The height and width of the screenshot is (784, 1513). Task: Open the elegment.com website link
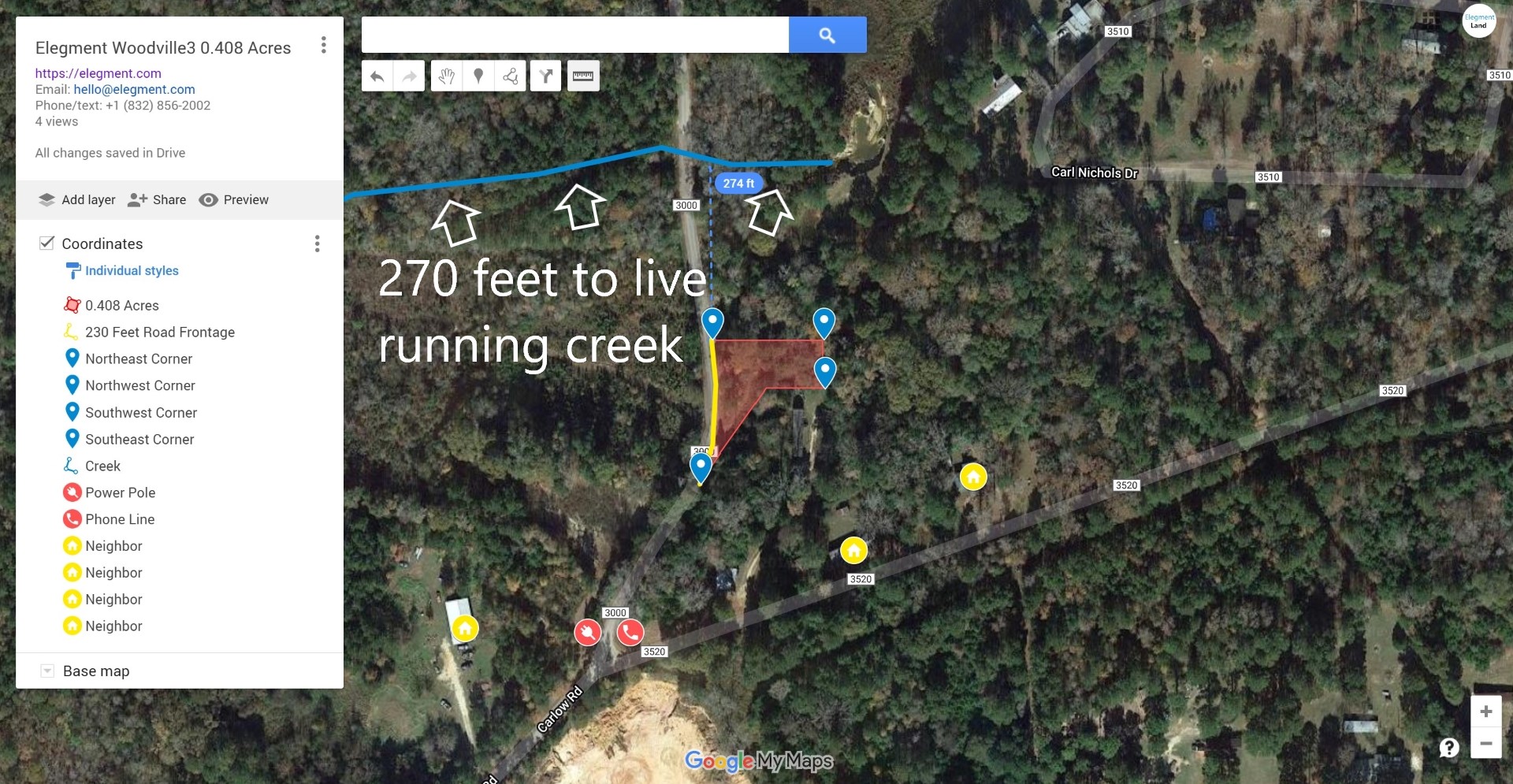[98, 73]
